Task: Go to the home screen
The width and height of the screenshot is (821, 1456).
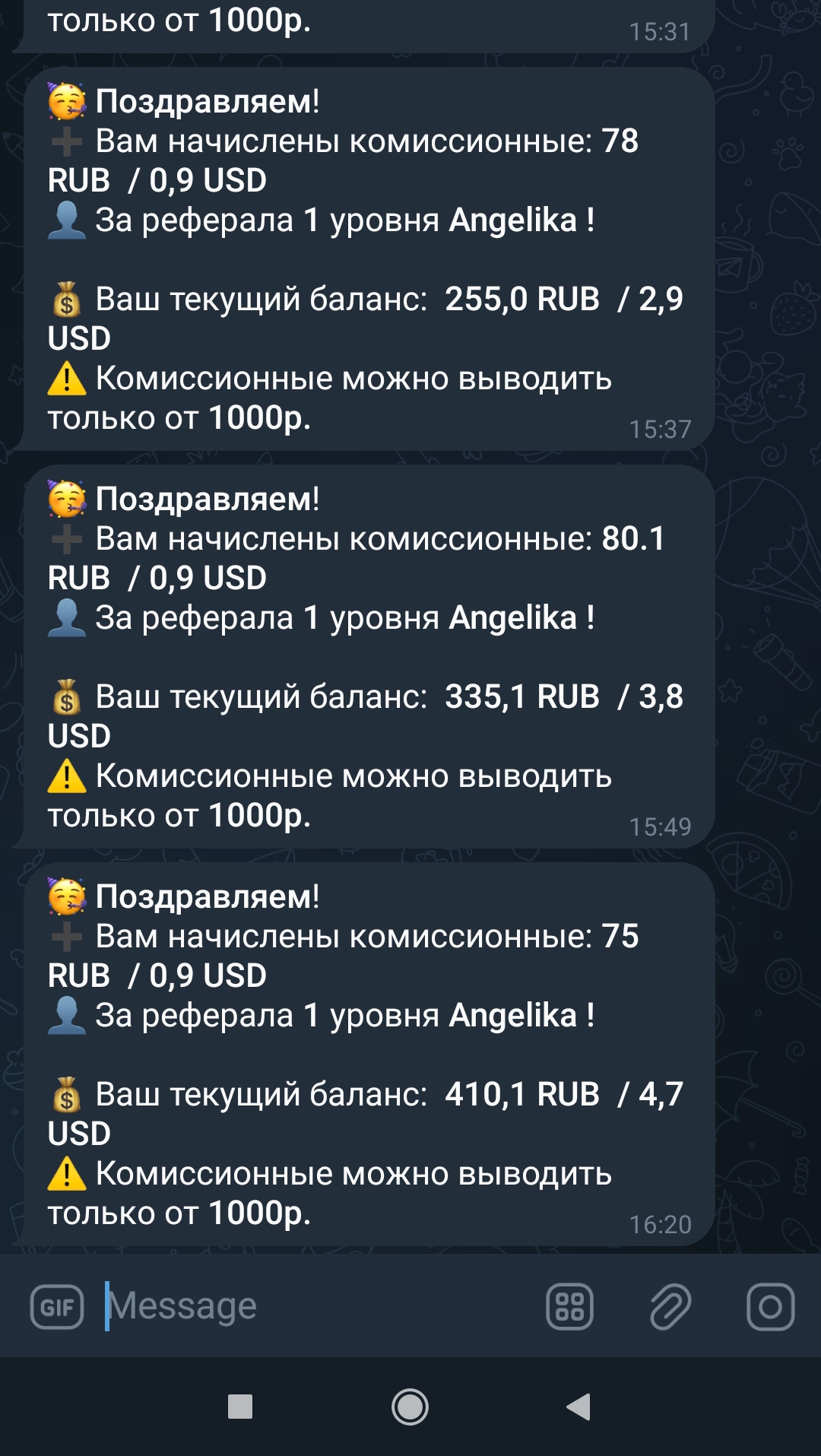Action: (x=410, y=1407)
